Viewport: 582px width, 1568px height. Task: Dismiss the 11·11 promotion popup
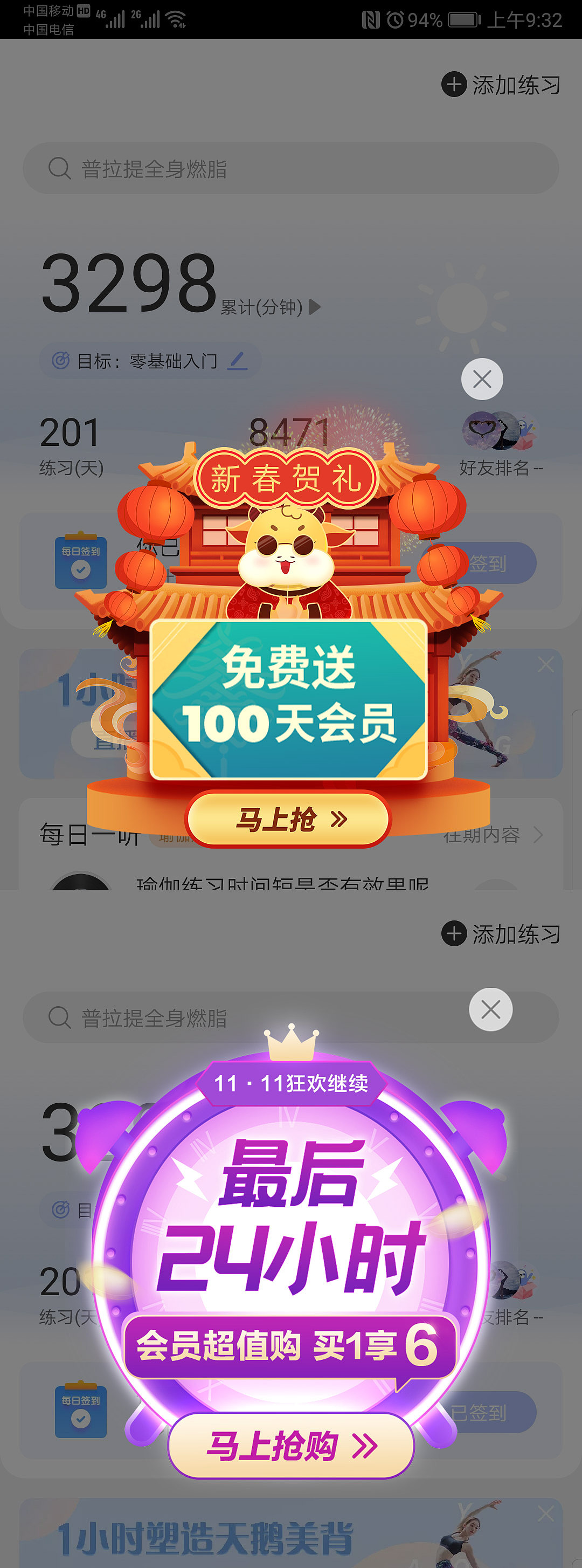click(x=491, y=1009)
